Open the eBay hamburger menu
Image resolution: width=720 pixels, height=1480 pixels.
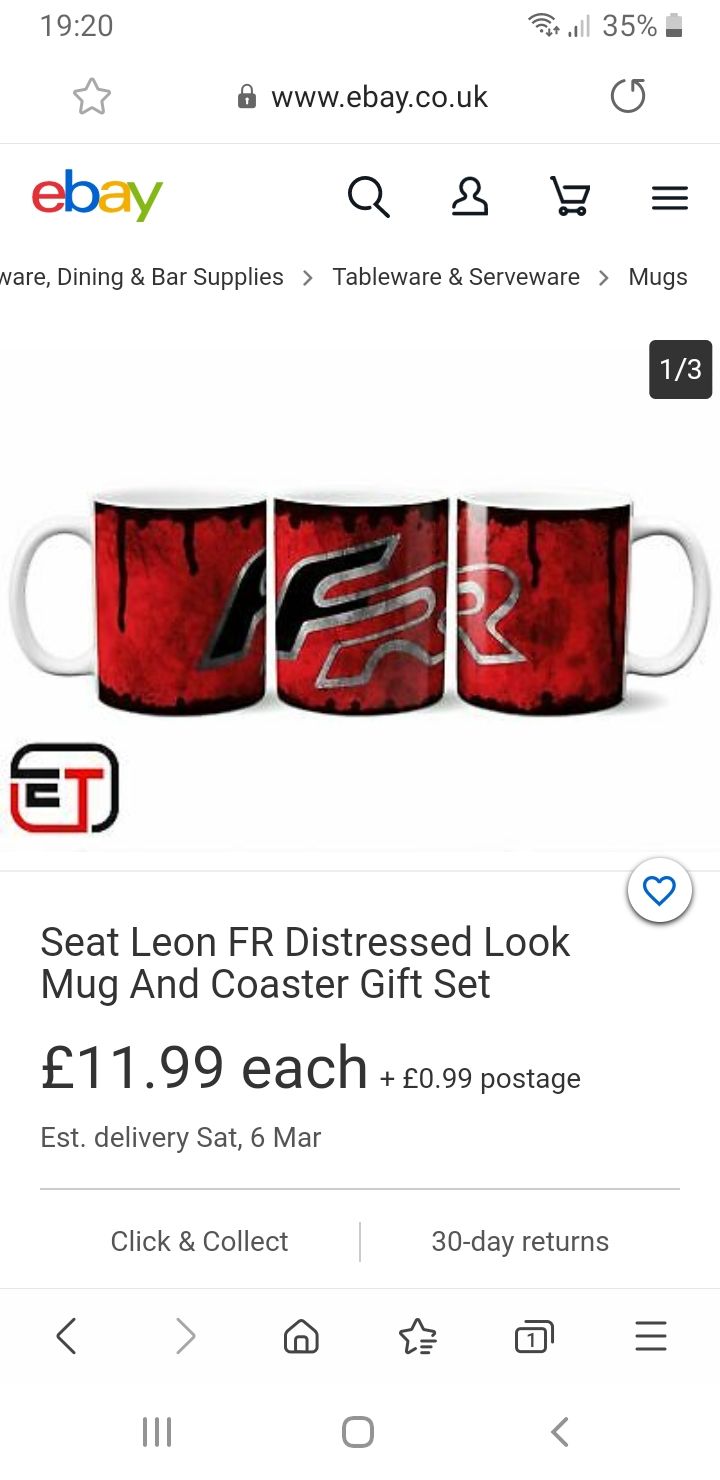669,198
